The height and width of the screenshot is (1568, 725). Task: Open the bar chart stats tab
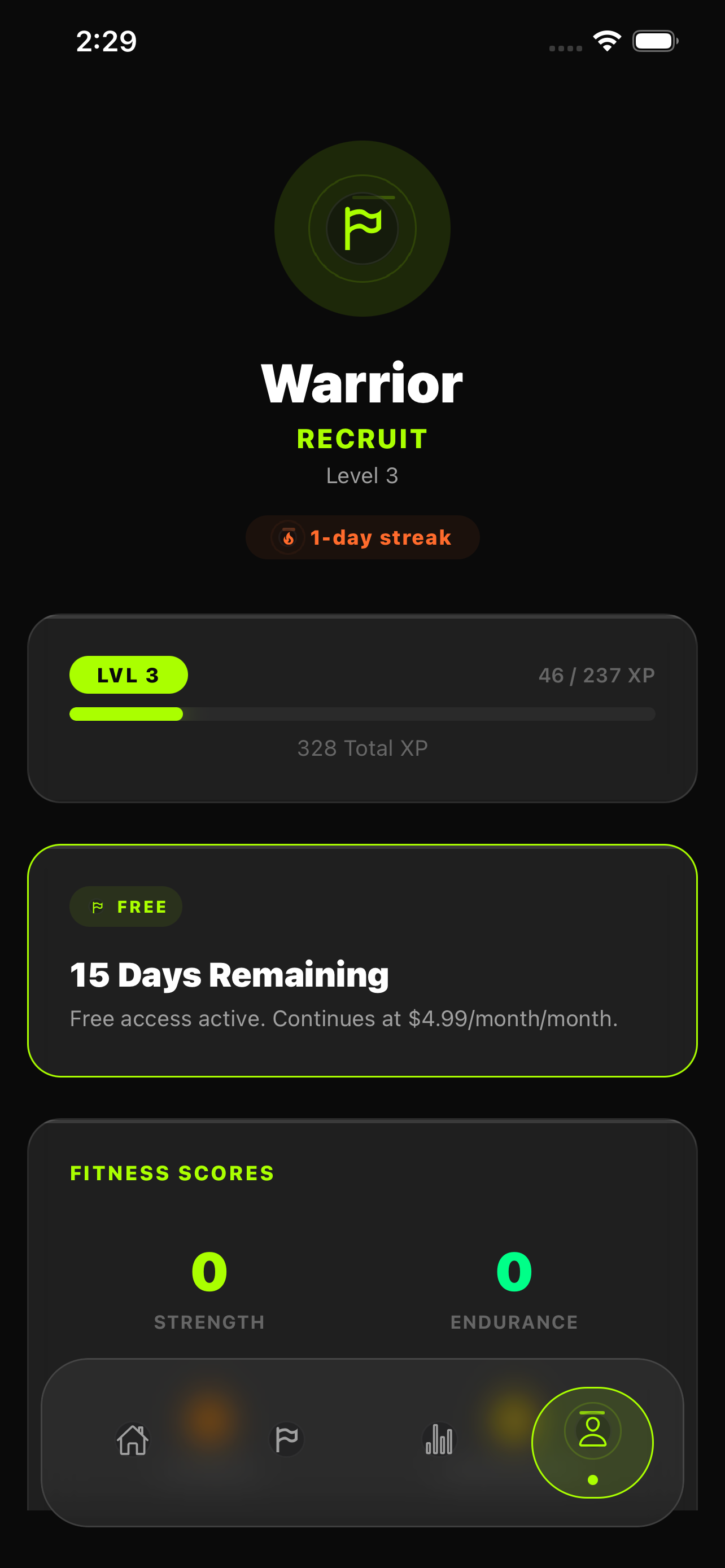coord(439,1440)
